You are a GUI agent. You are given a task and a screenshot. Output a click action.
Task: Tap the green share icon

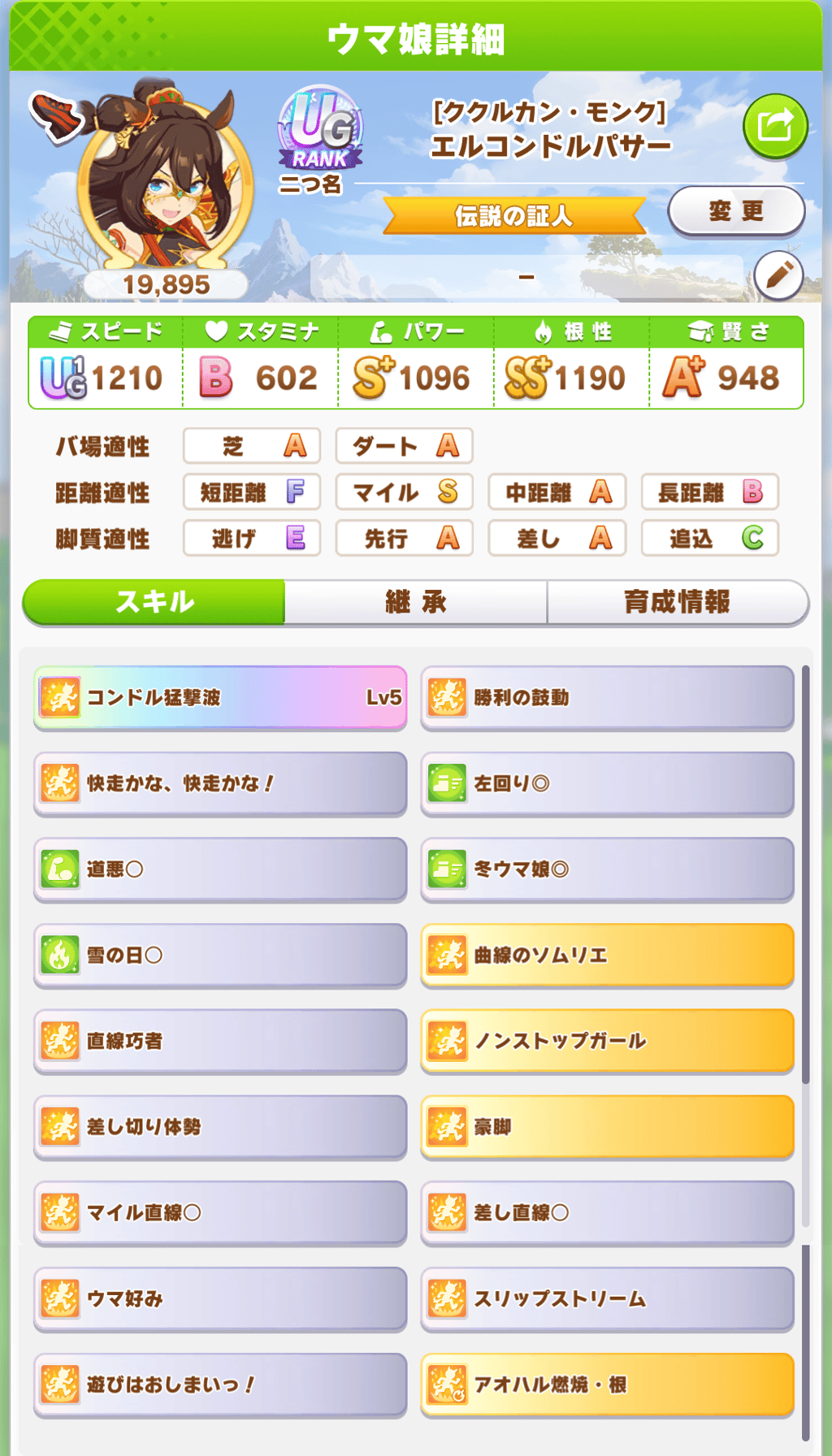pyautogui.click(x=774, y=126)
